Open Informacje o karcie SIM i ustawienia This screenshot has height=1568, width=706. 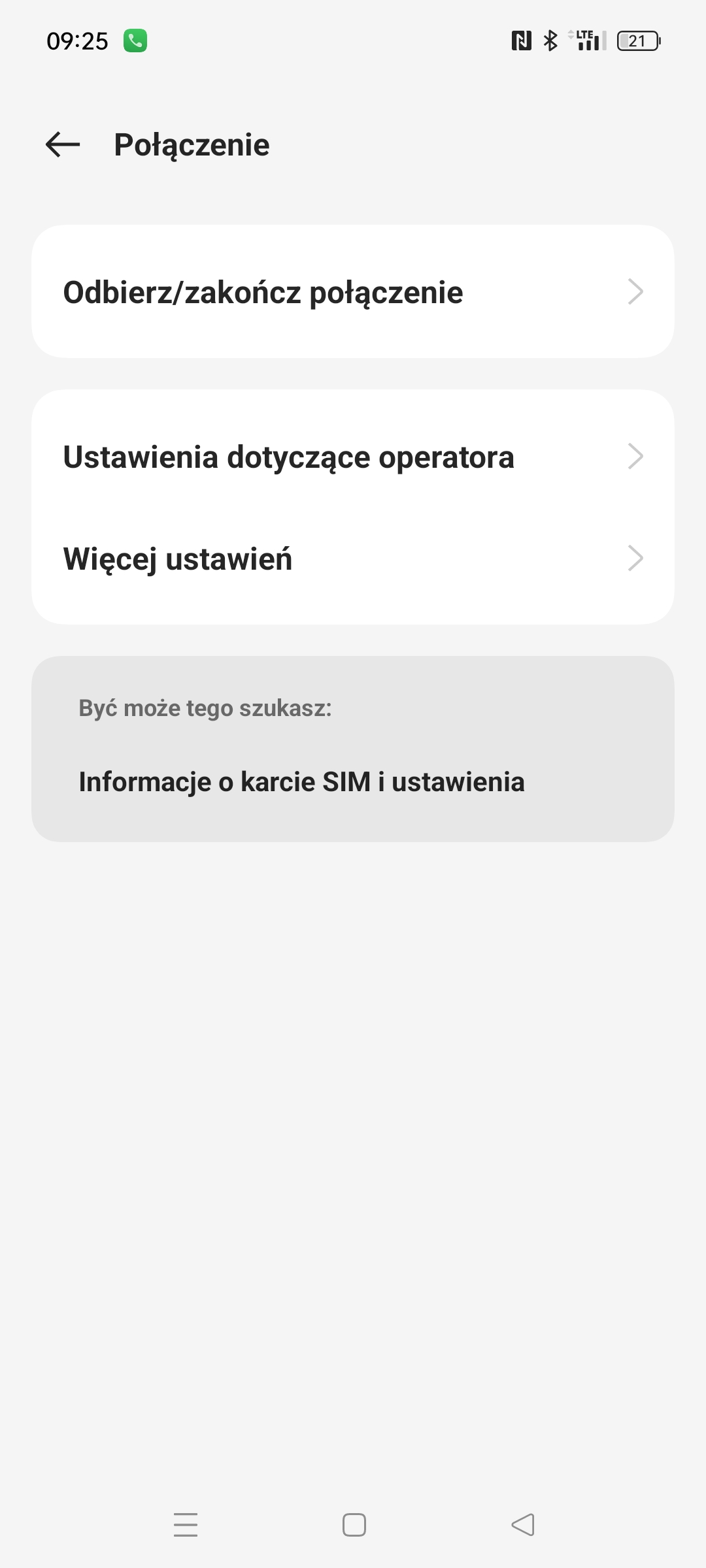(x=301, y=782)
